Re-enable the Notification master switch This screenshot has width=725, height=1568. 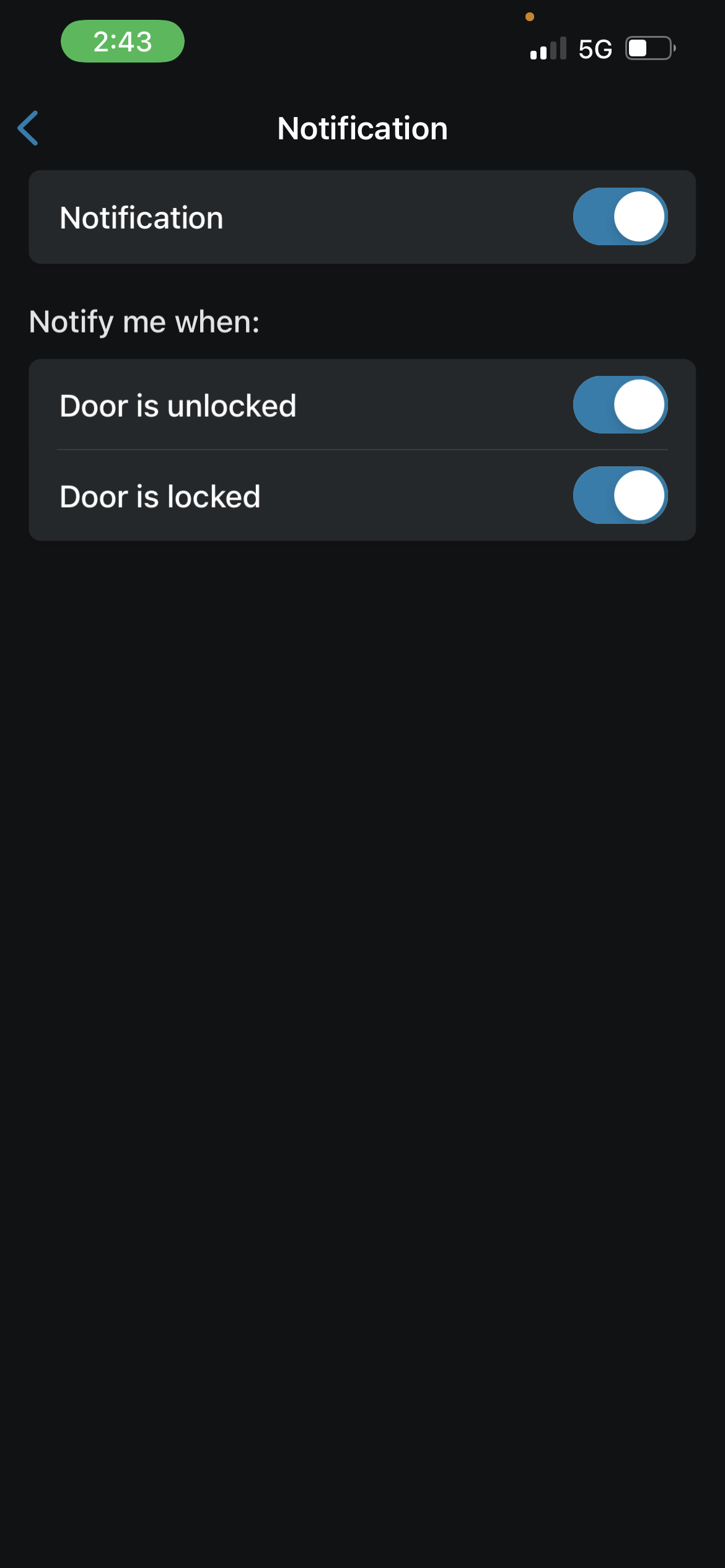(620, 217)
